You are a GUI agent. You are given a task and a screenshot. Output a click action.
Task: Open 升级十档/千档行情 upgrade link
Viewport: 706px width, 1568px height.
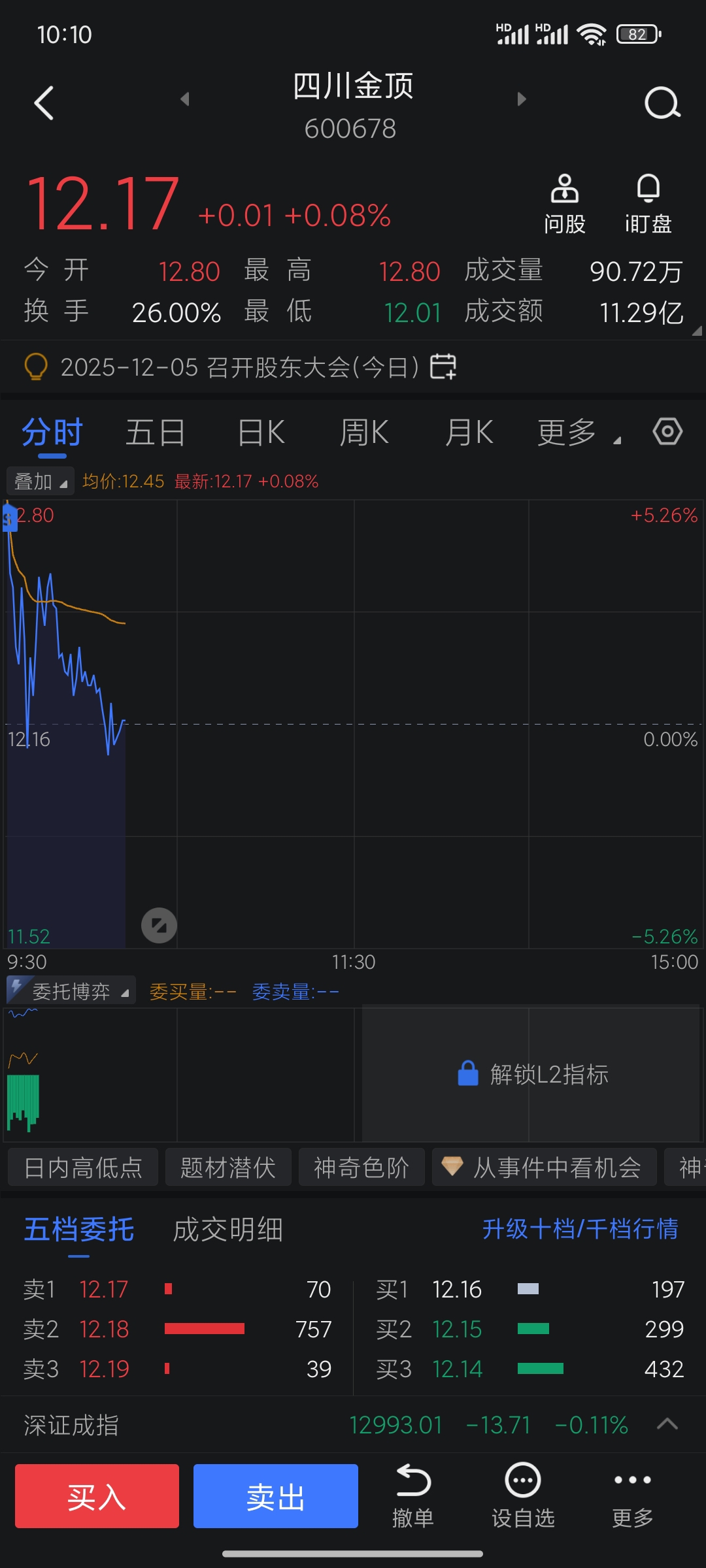(x=580, y=1229)
